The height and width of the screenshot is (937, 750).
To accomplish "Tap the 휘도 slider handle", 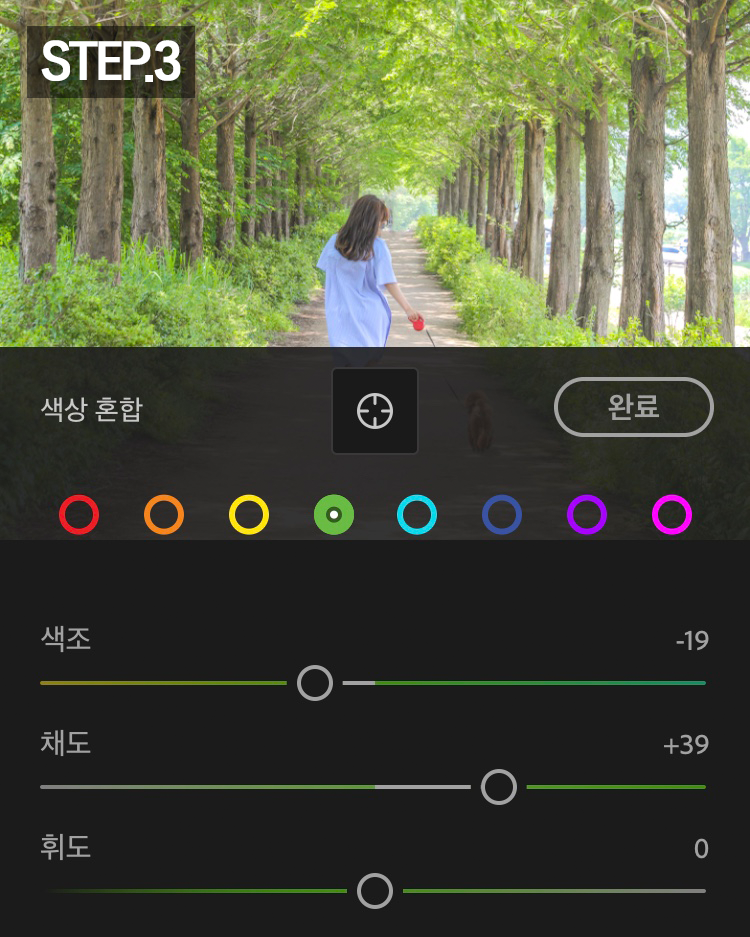I will point(375,890).
